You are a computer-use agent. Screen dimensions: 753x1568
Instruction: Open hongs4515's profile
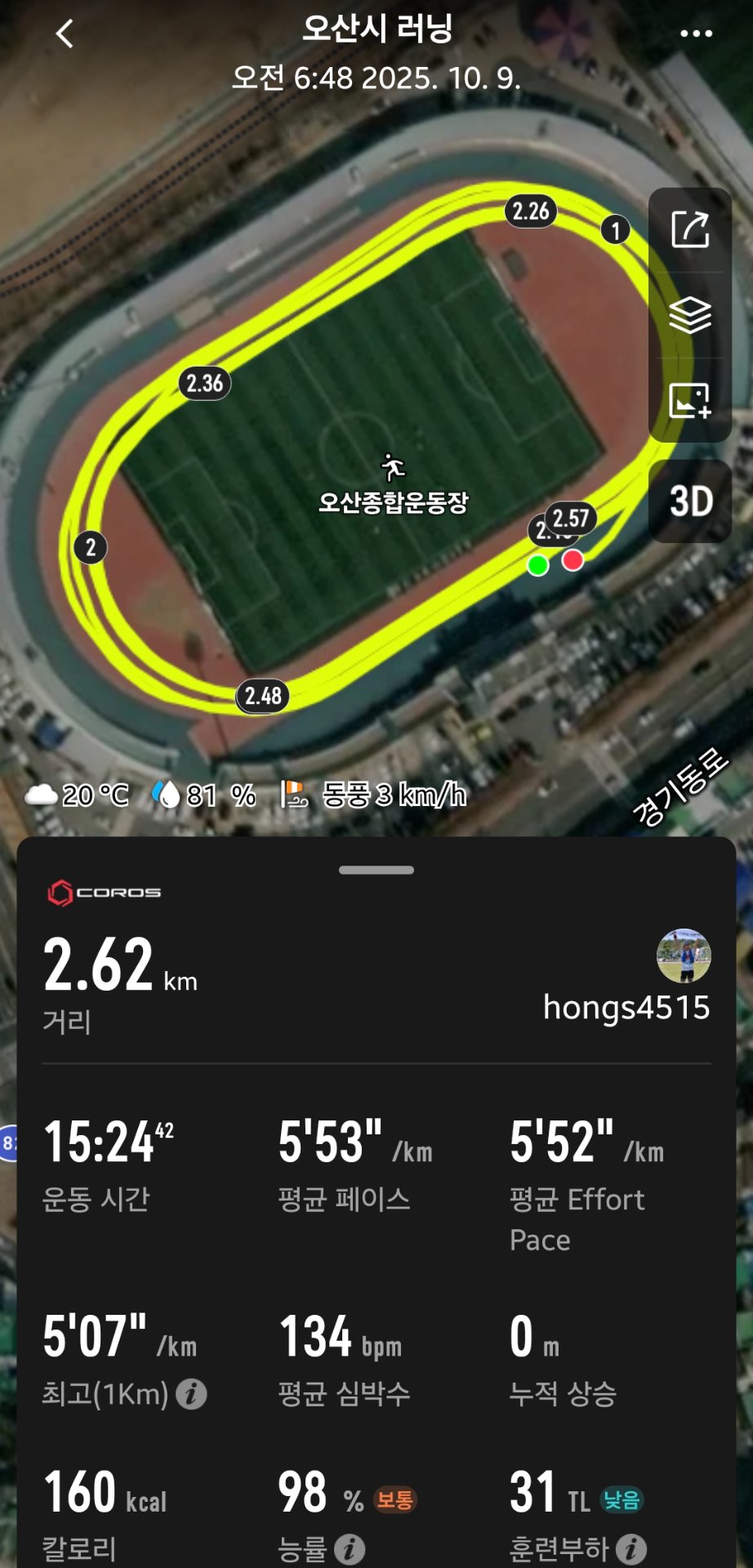click(x=684, y=956)
